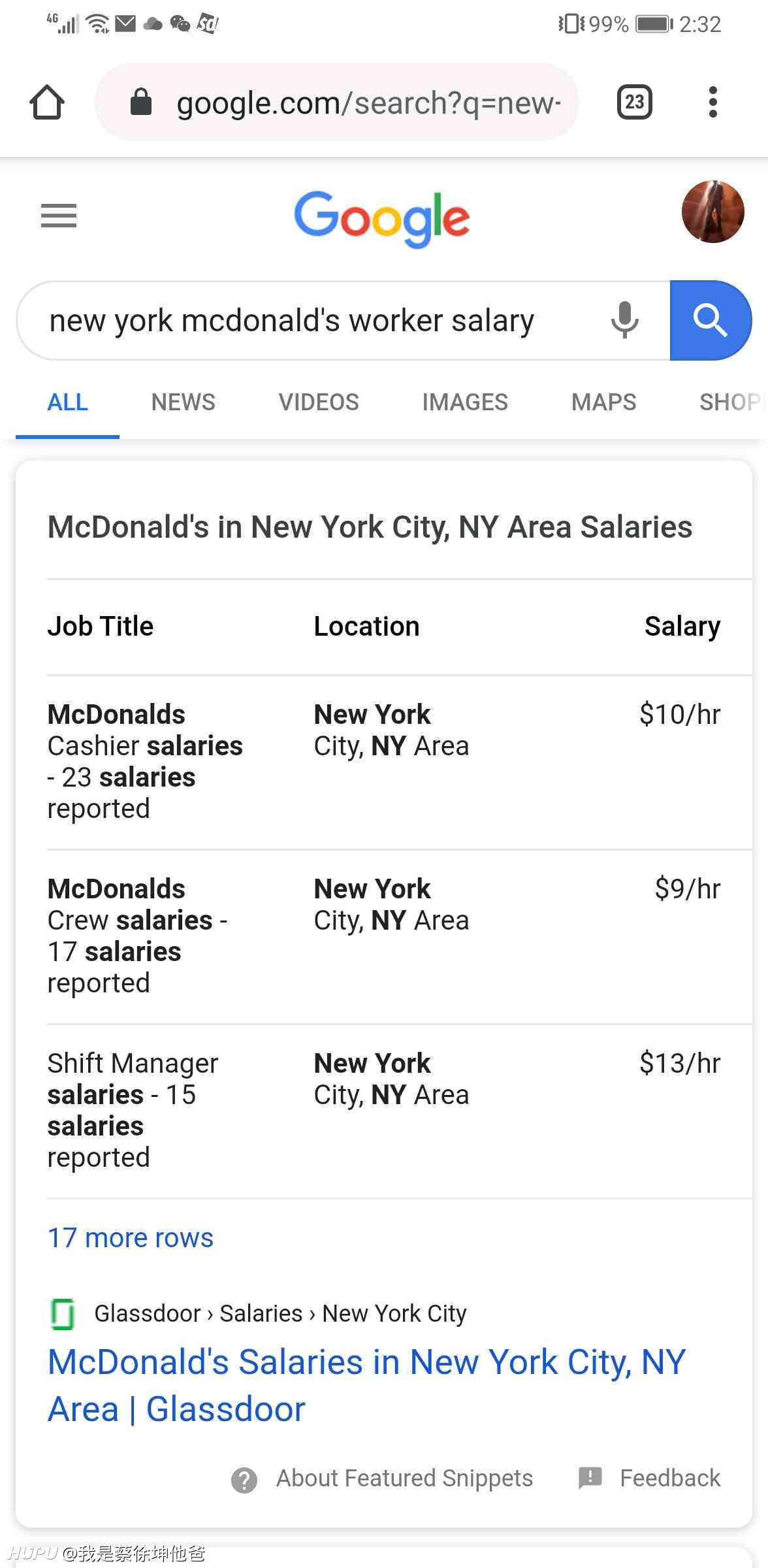The height and width of the screenshot is (1568, 768).
Task: Select the All results tab
Action: click(x=67, y=402)
